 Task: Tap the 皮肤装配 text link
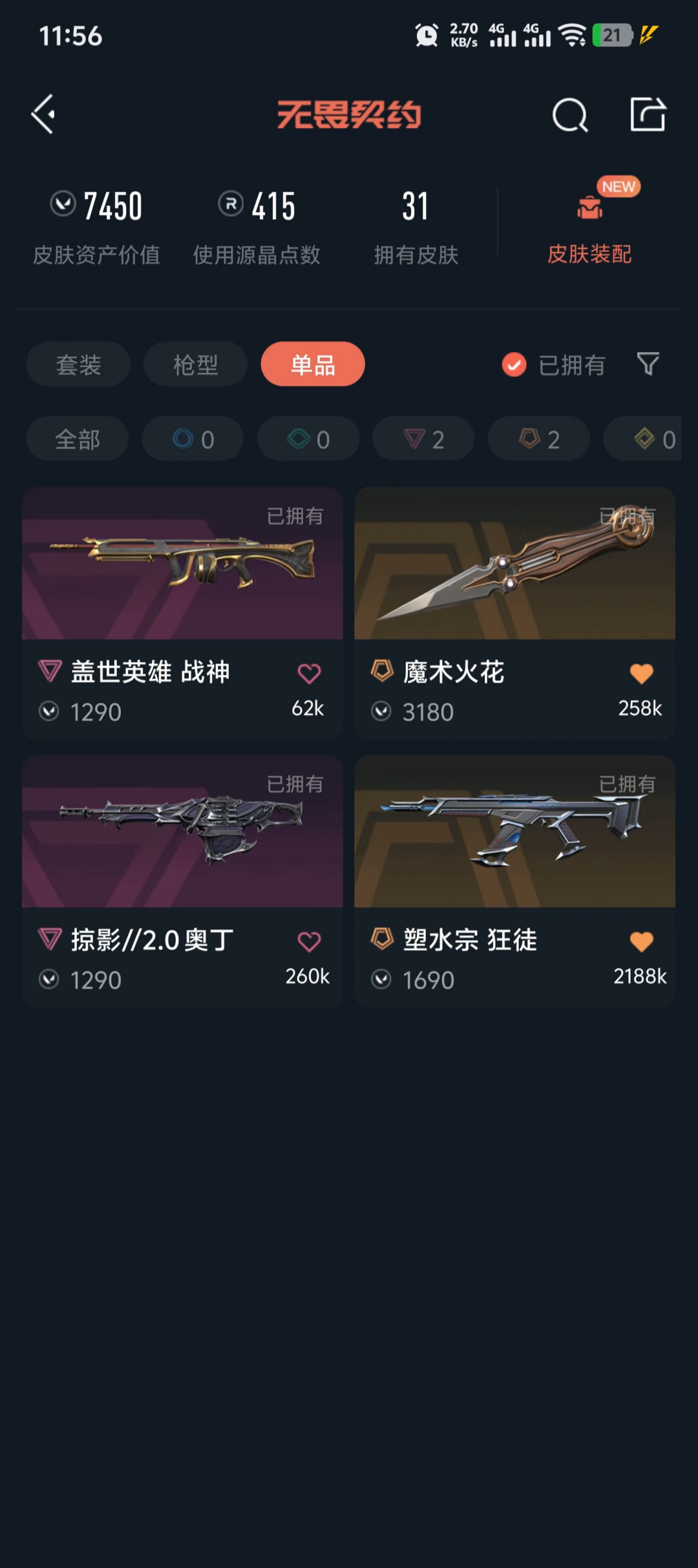point(589,255)
